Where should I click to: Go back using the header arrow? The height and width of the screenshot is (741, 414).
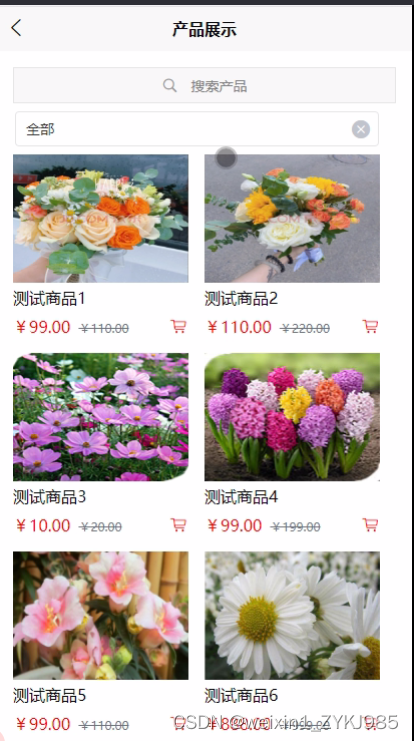coord(17,28)
